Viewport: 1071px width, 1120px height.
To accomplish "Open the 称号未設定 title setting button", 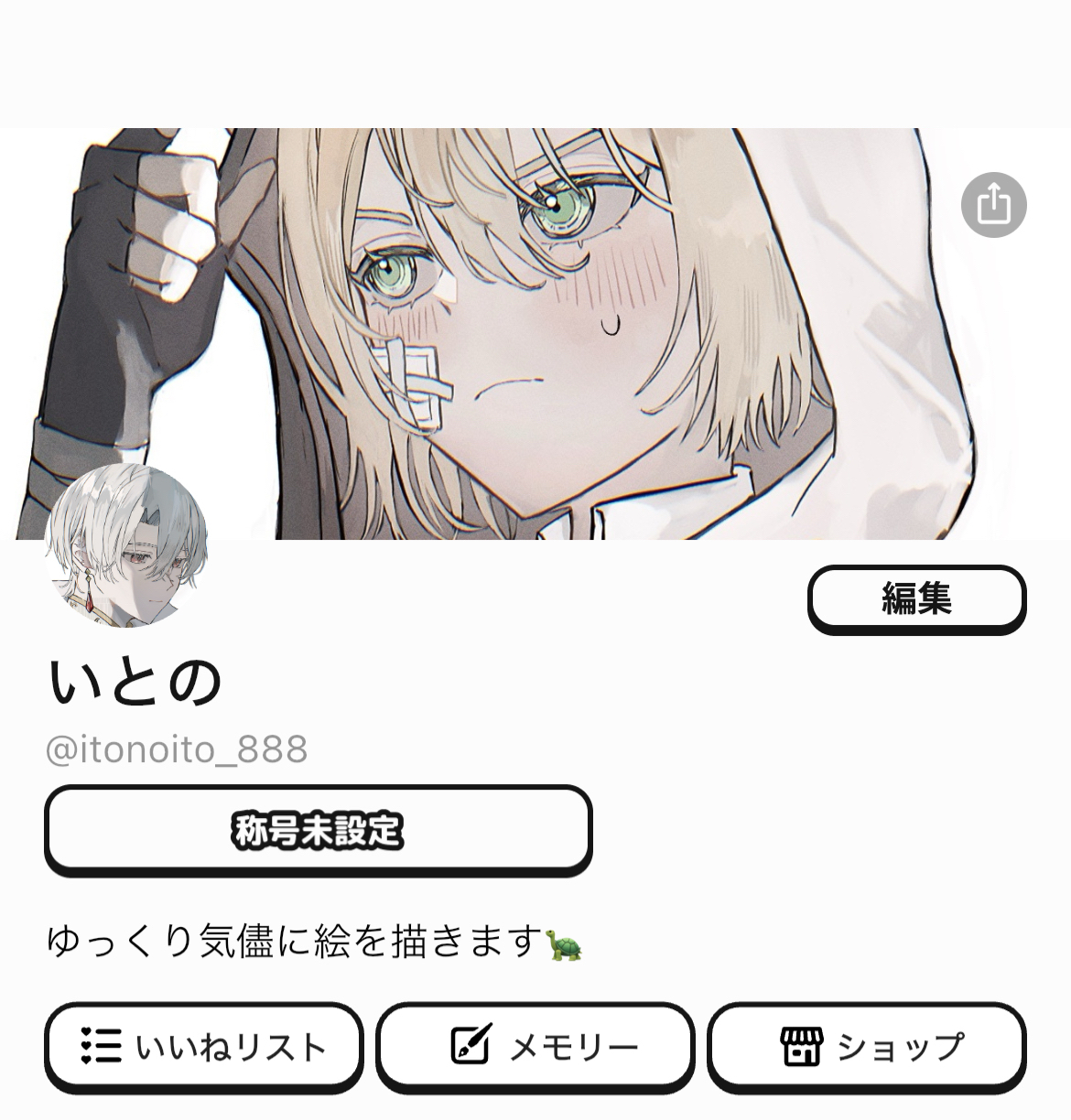I will (318, 830).
